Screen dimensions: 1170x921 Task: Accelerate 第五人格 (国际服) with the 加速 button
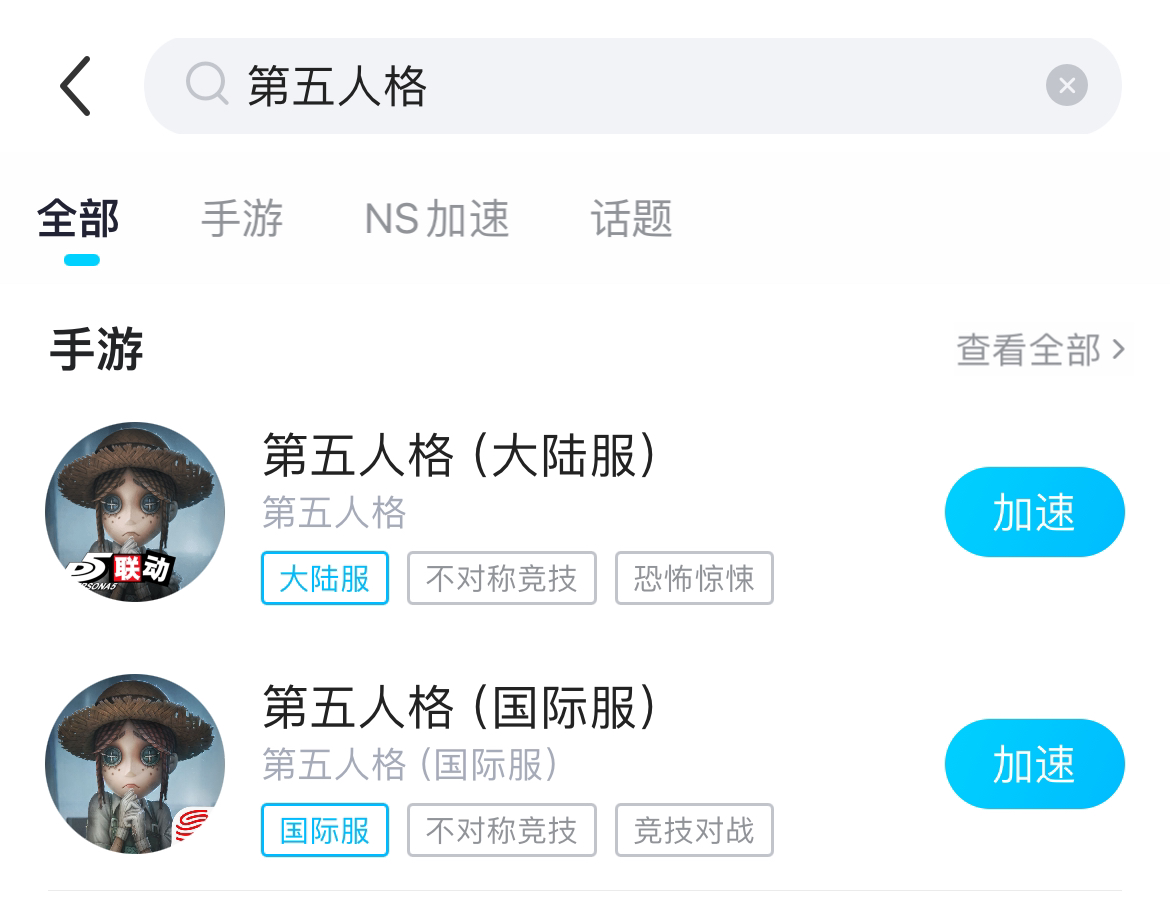point(1034,764)
